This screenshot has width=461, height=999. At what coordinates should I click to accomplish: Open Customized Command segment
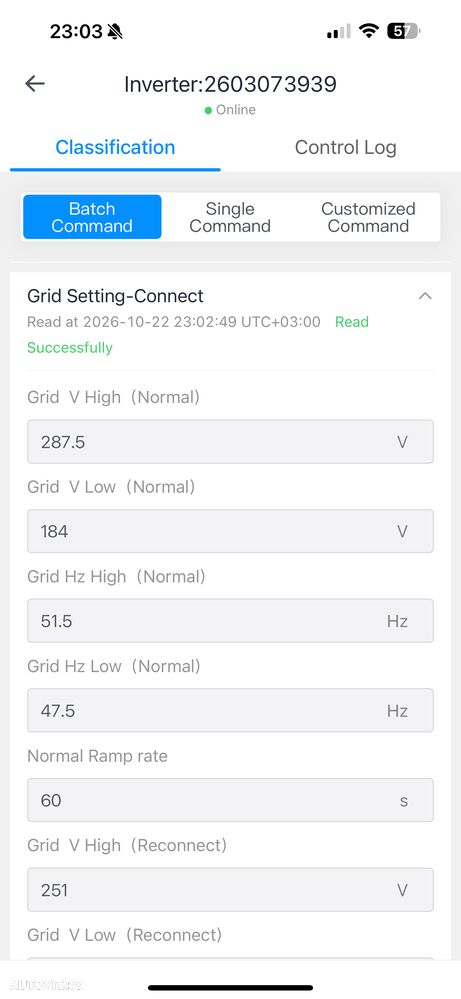pos(368,217)
